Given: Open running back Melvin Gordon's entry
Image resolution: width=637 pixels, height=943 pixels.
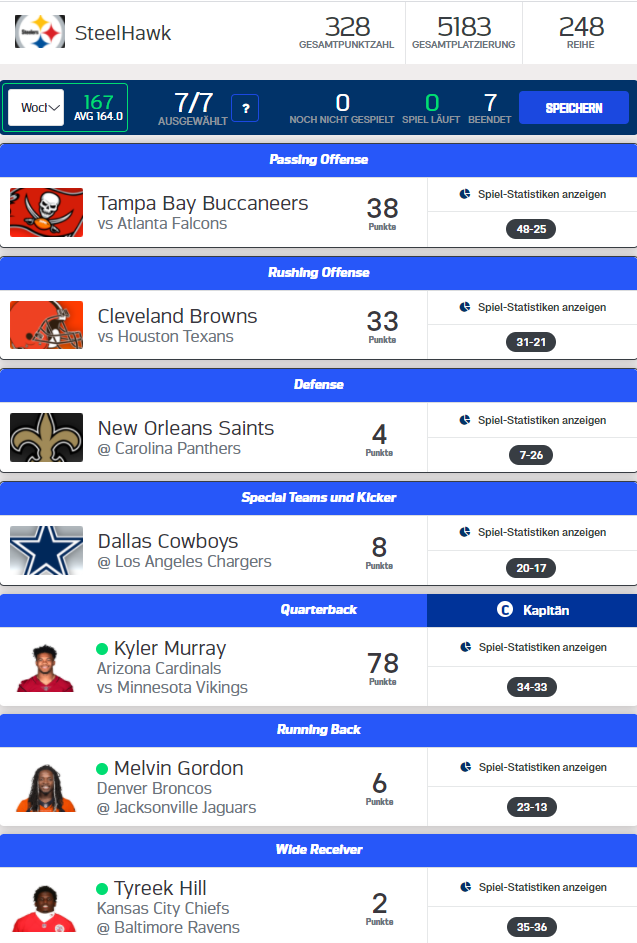Looking at the screenshot, I should click(178, 787).
